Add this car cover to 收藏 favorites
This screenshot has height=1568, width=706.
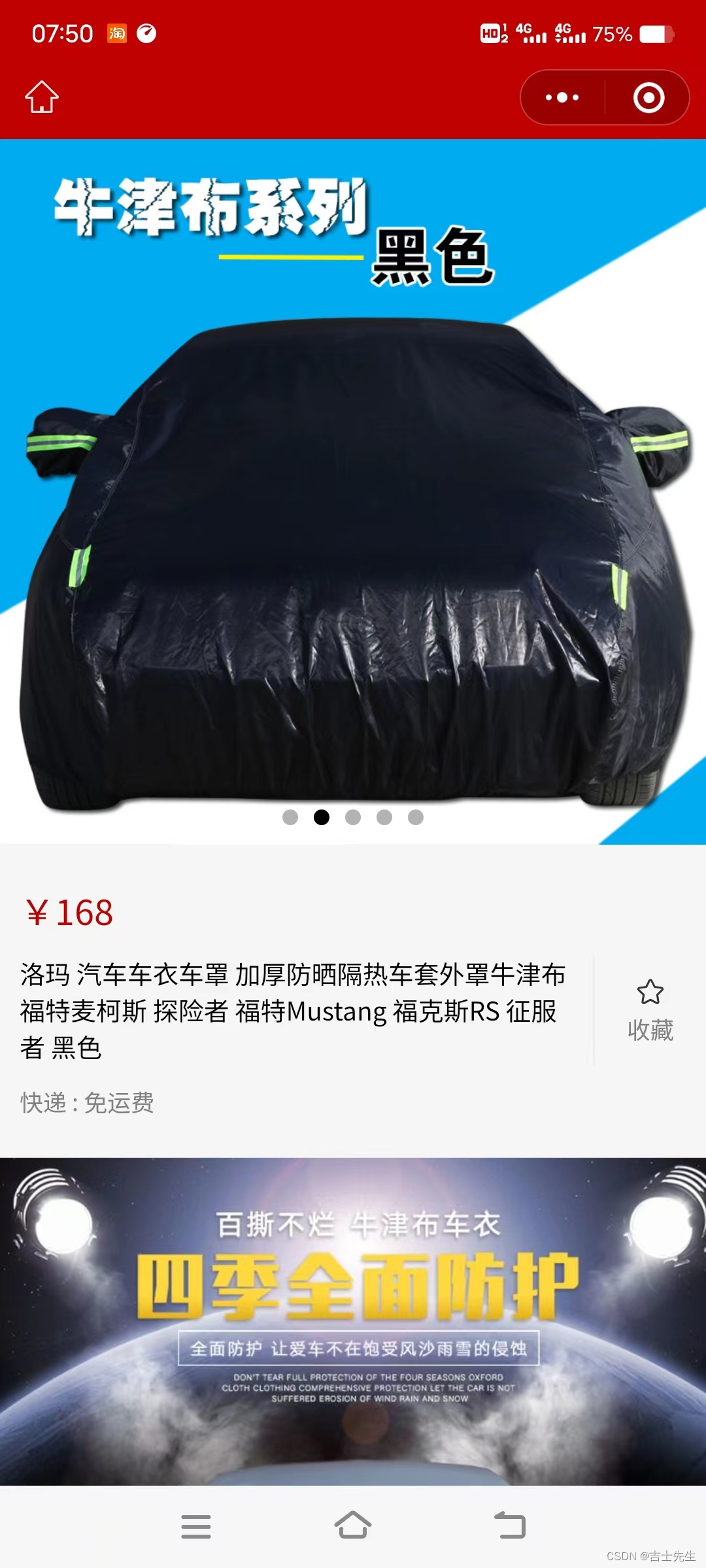click(650, 1009)
